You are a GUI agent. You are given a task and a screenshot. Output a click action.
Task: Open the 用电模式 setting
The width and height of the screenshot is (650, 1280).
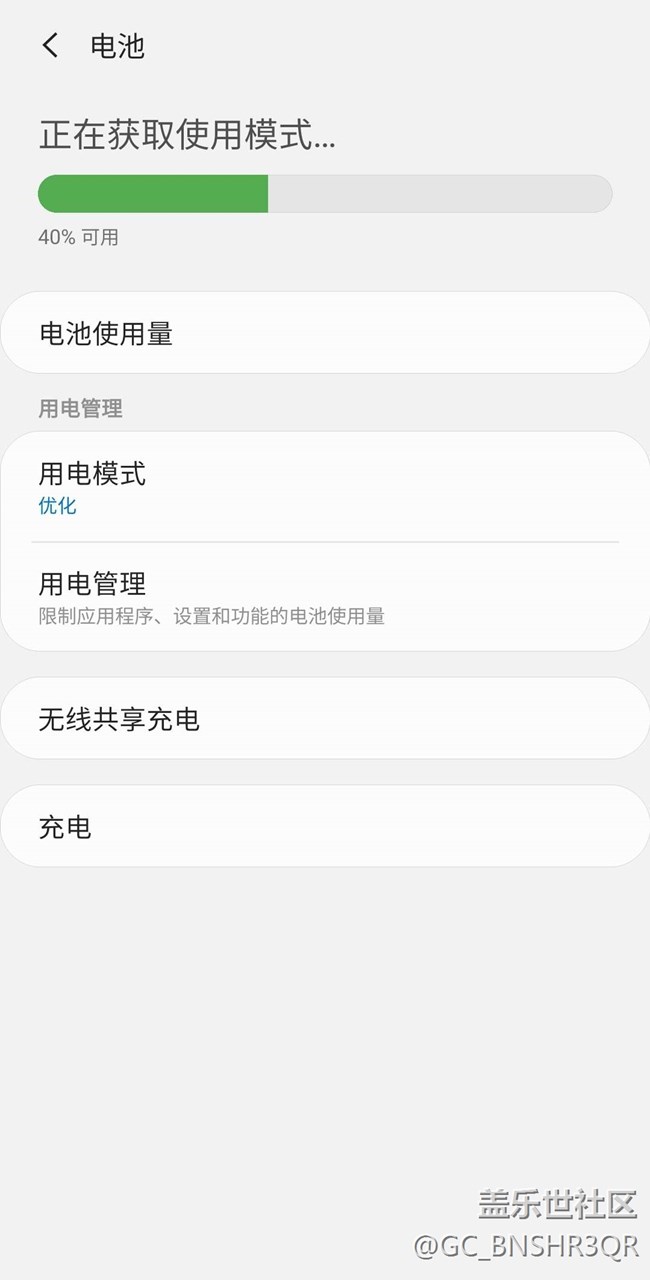point(325,487)
